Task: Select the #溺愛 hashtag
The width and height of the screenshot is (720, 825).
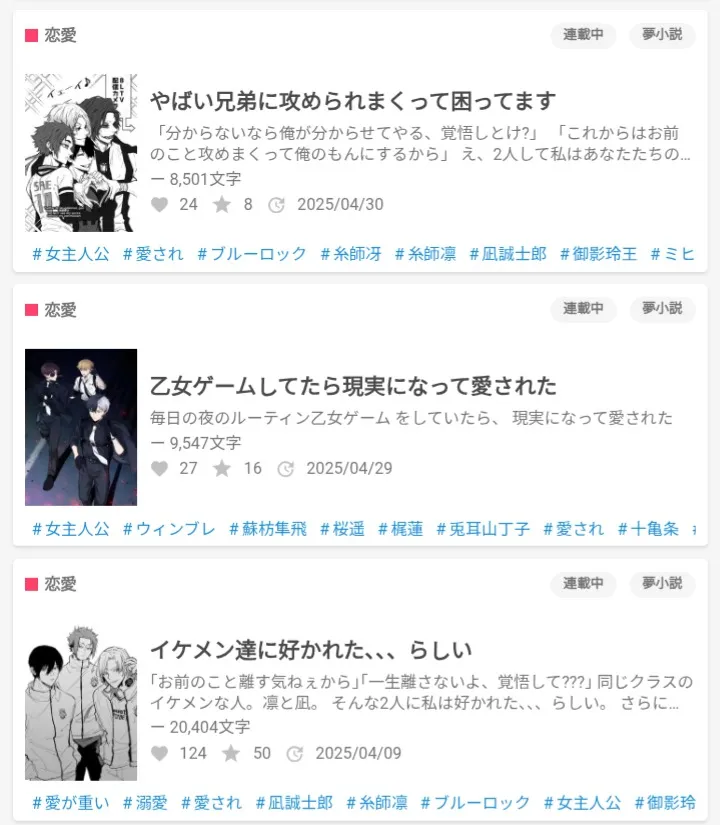Action: coord(145,803)
